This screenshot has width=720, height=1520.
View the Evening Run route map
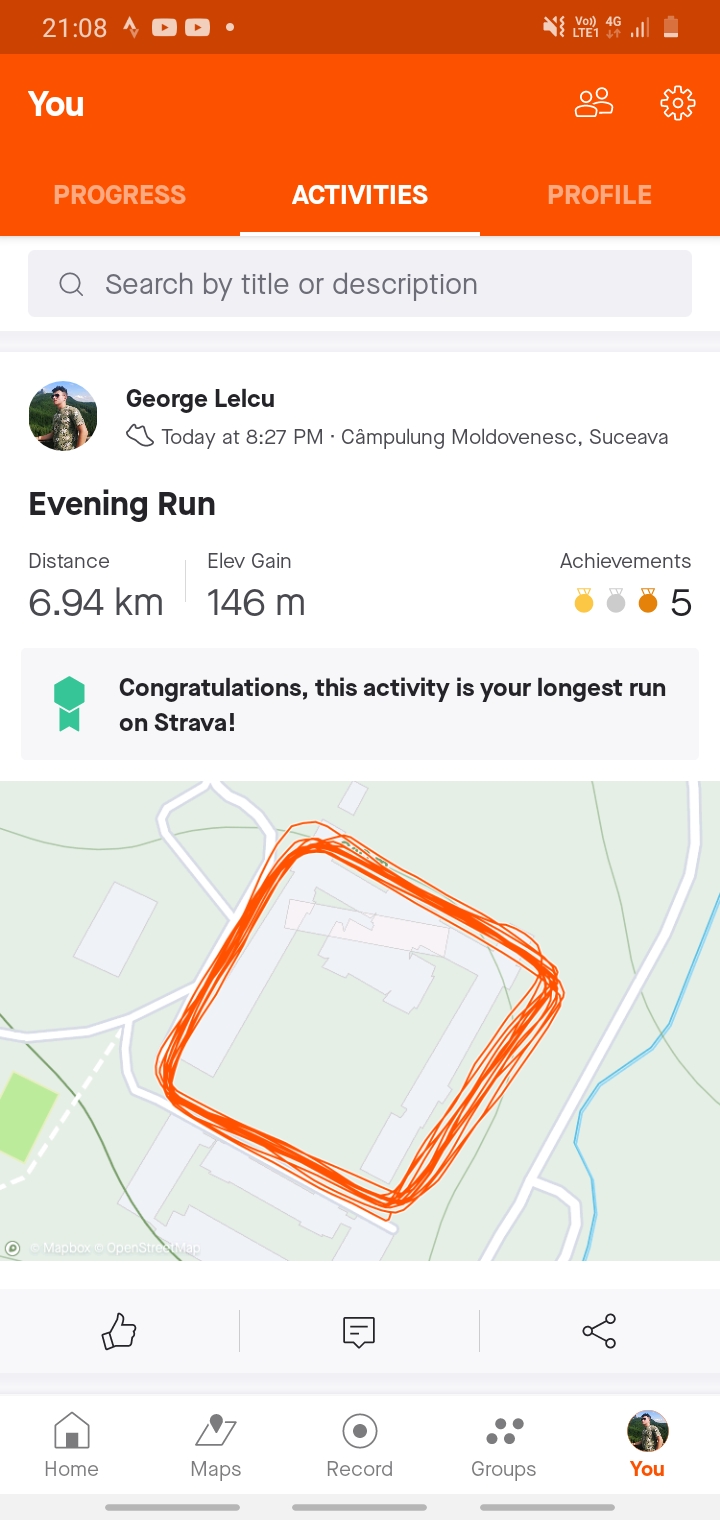(x=360, y=1020)
